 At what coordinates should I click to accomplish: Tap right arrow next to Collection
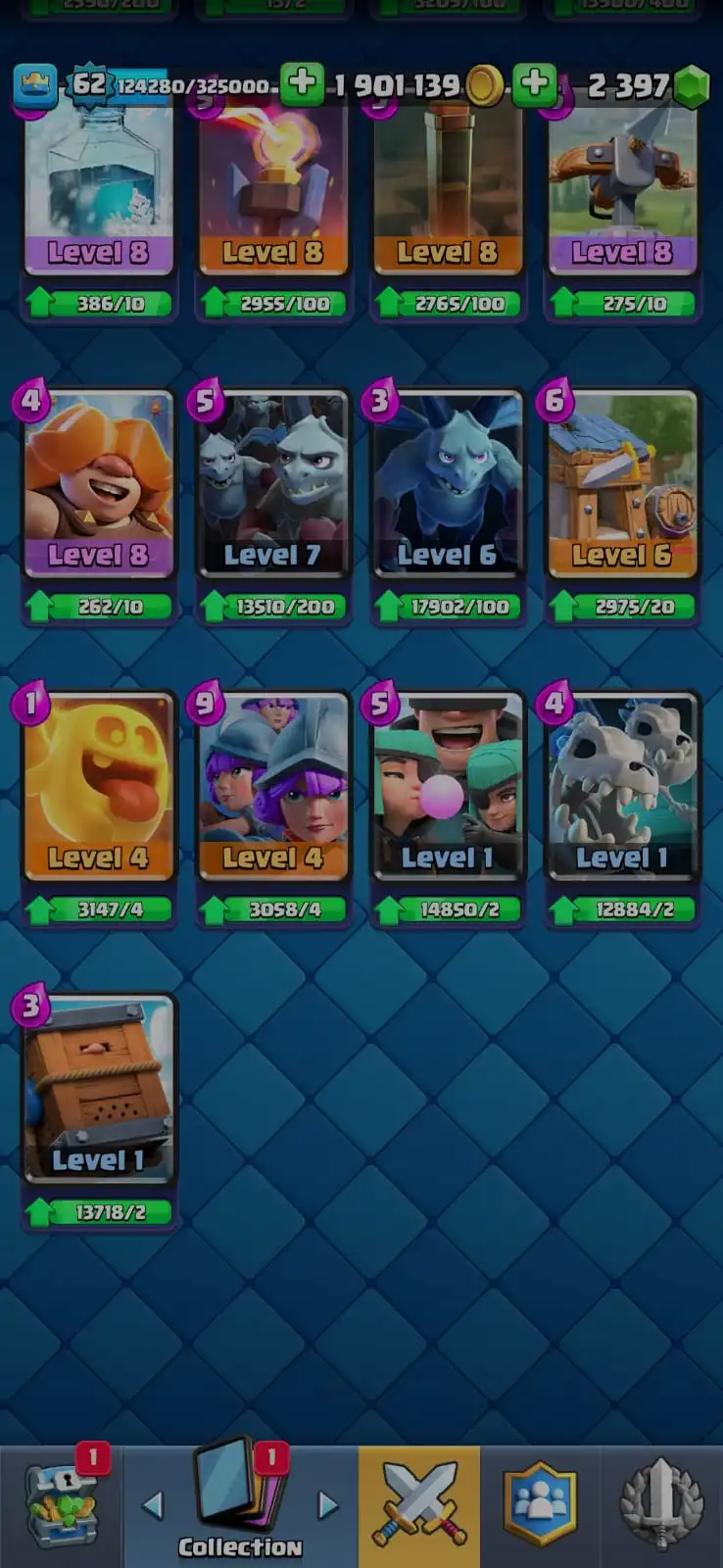(328, 1505)
